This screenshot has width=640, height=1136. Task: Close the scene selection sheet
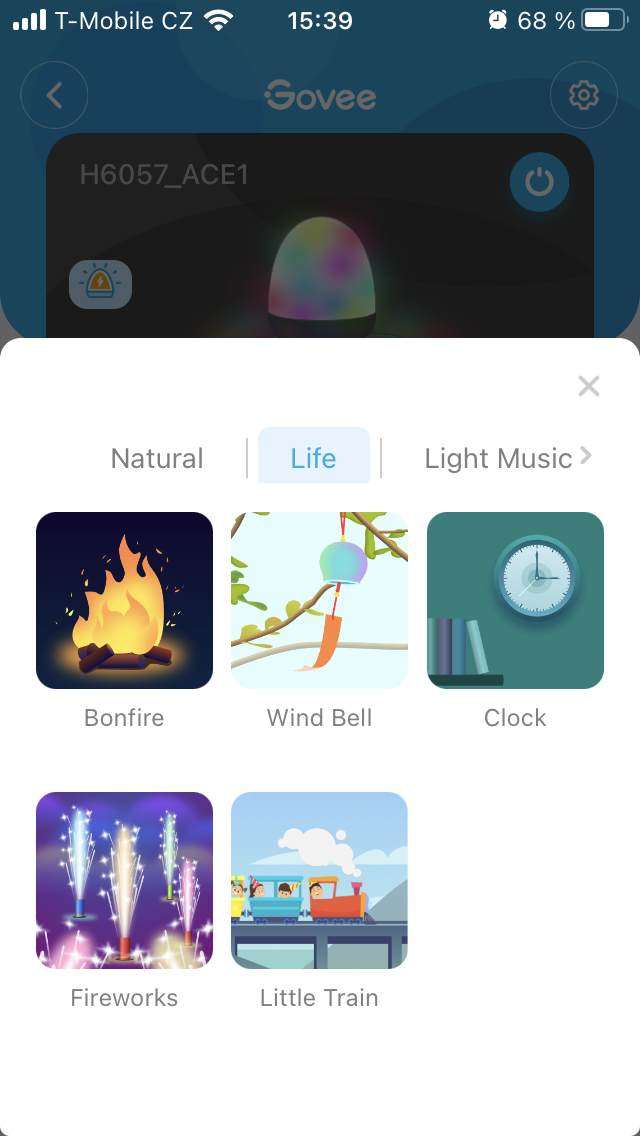click(589, 386)
